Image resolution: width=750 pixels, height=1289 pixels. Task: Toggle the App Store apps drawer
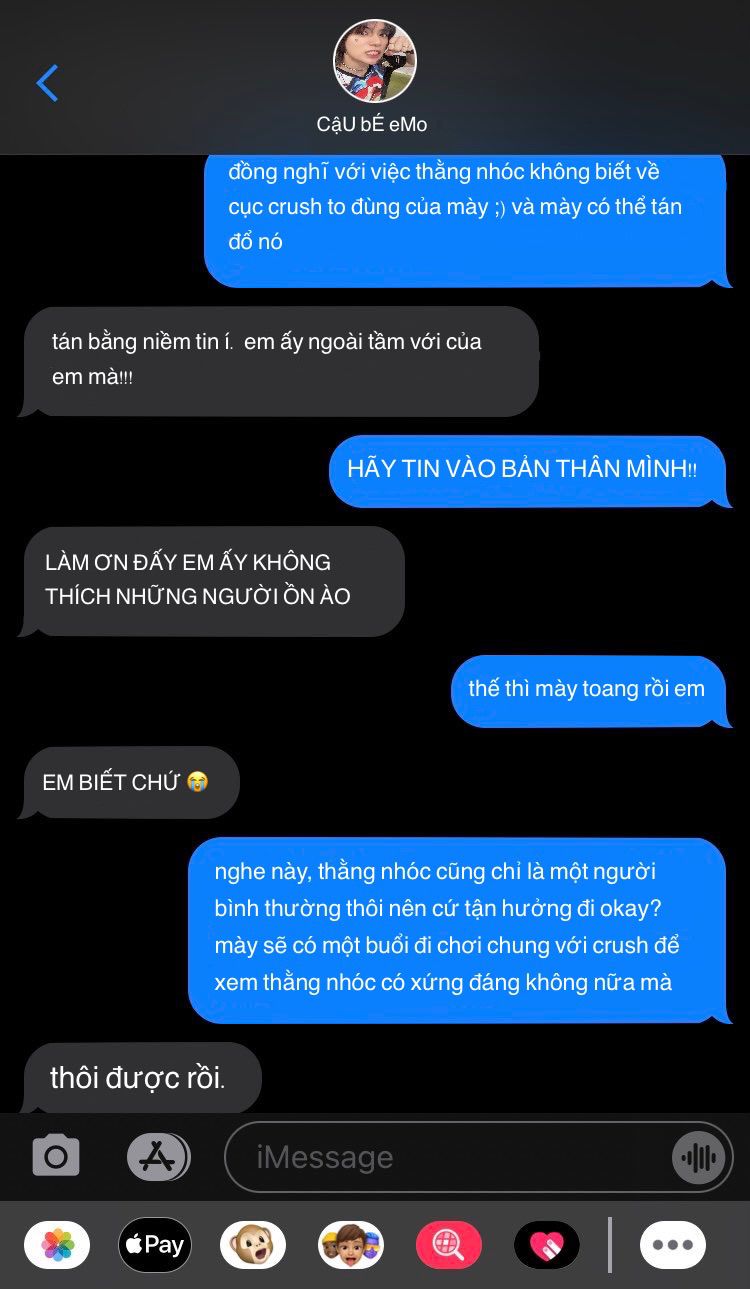(x=158, y=1157)
